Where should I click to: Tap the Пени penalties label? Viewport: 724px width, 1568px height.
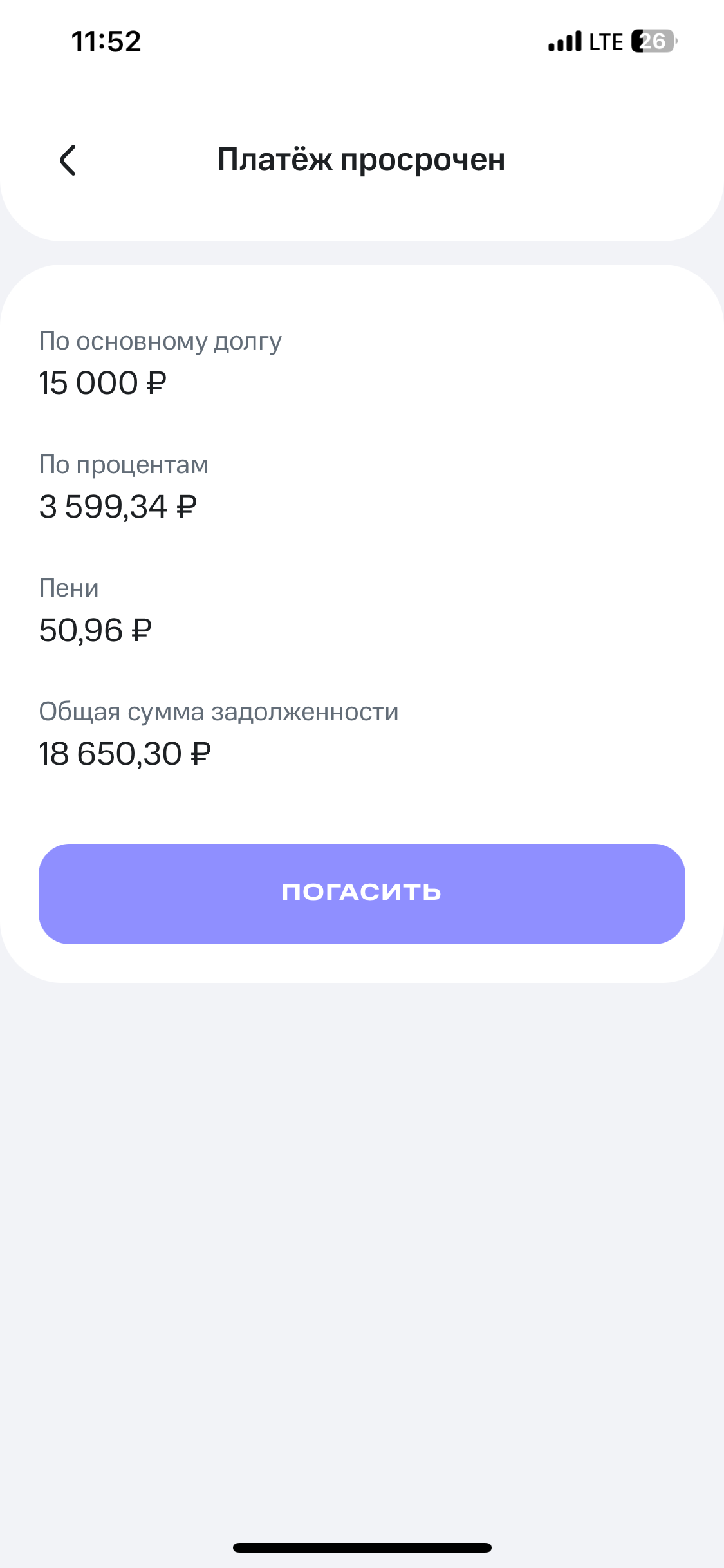pos(68,588)
